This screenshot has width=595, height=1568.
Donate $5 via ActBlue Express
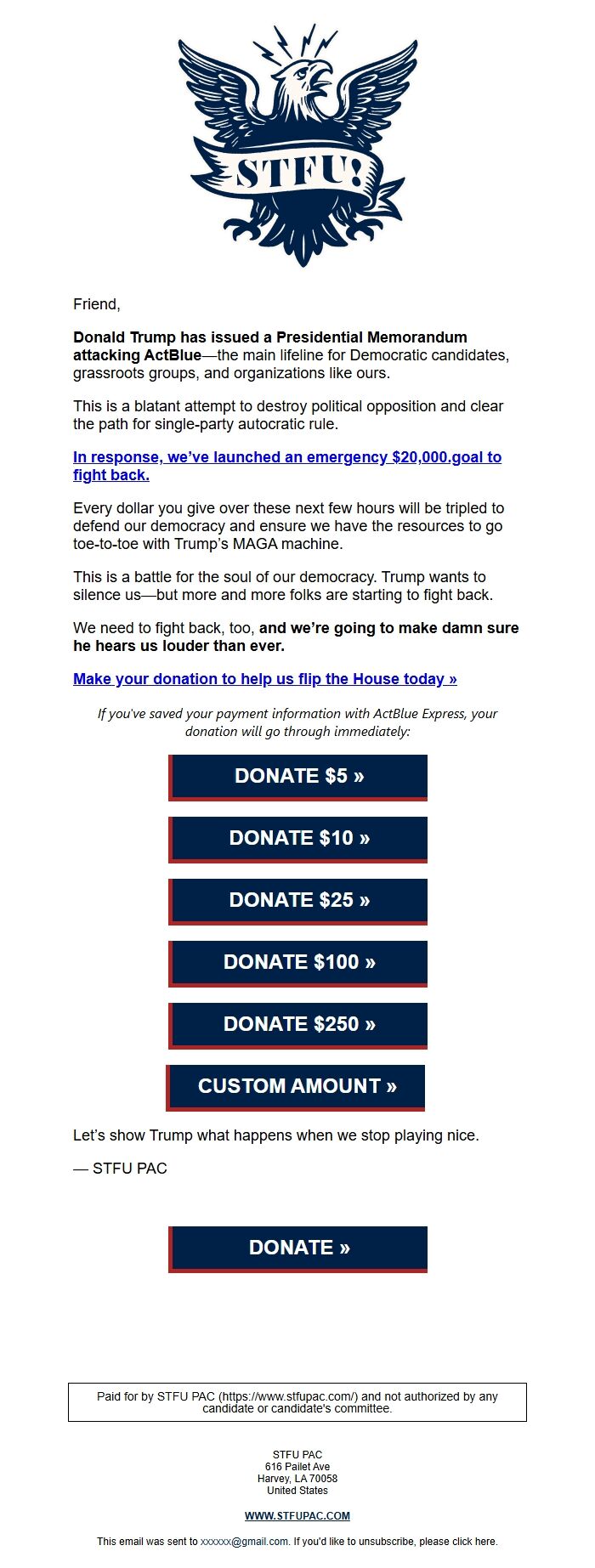(x=298, y=777)
